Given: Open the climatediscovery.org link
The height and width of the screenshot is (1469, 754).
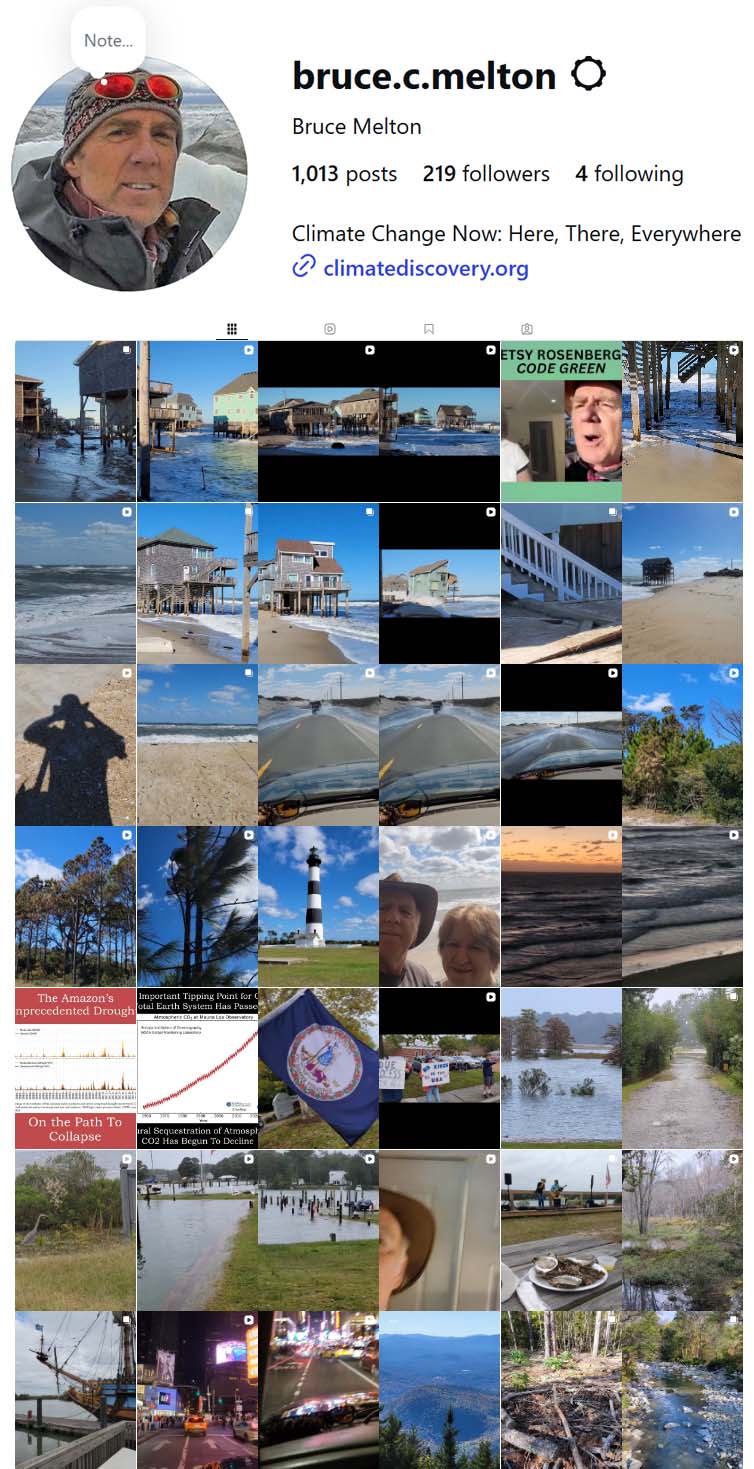Looking at the screenshot, I should [425, 268].
